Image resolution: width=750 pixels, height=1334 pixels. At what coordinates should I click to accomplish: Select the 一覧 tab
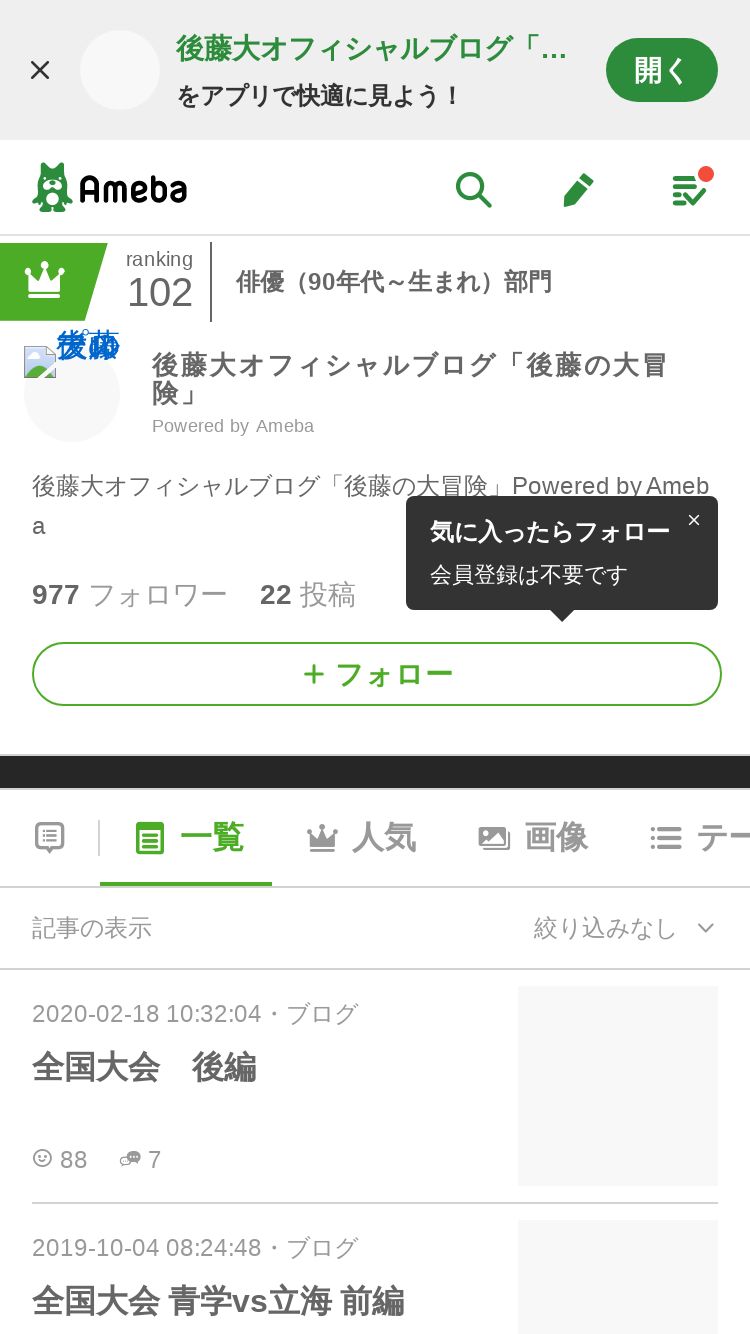[x=188, y=837]
